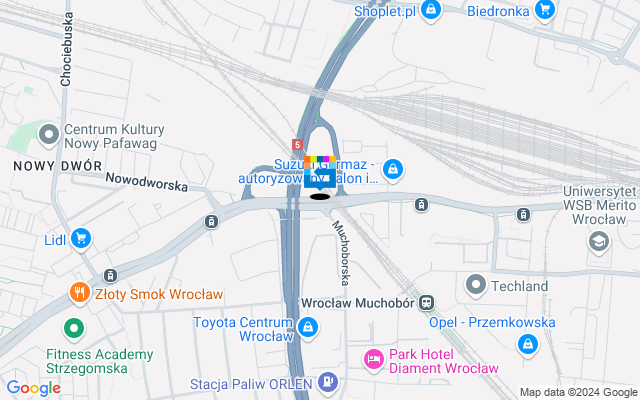Tap the blue flag marker at map center
640x400 pixels.
319,177
